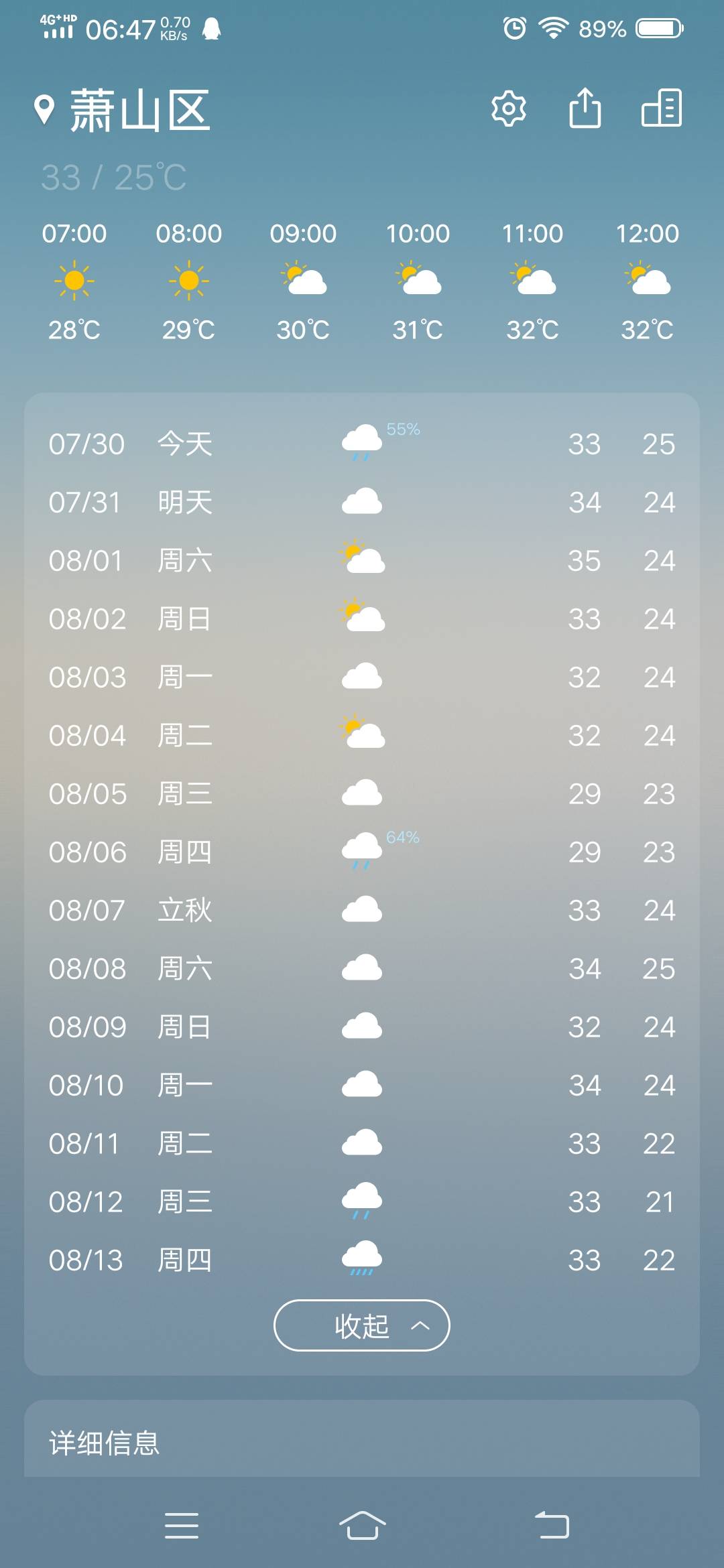This screenshot has height=1568, width=724.
Task: Open weather settings gear icon
Action: click(x=509, y=108)
